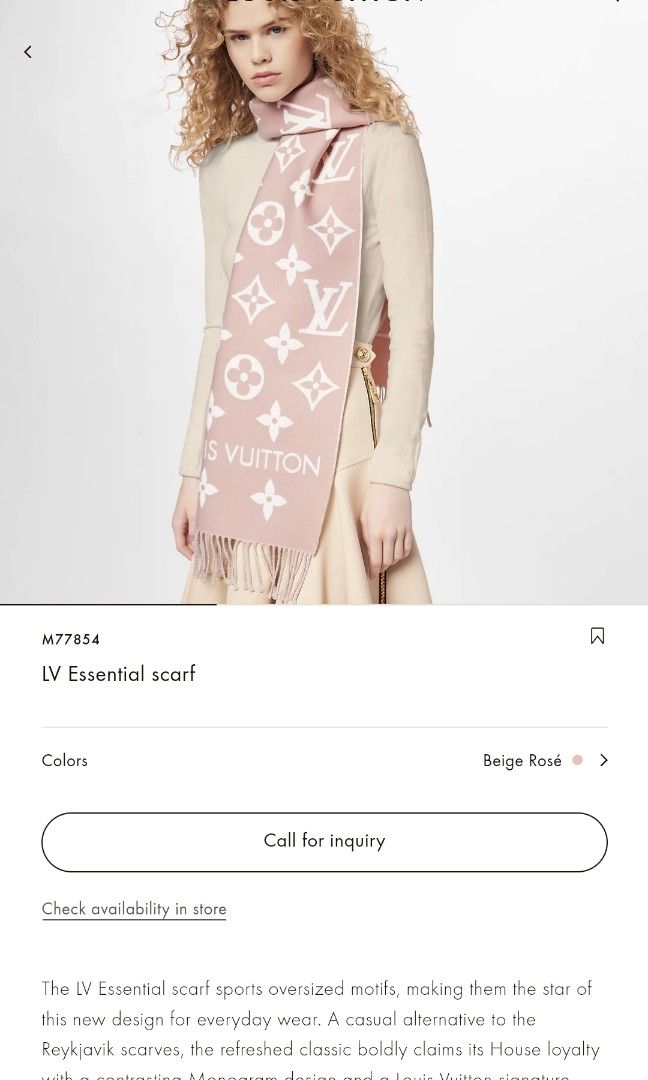Open the scarf product photo
This screenshot has height=1080, width=648.
(x=324, y=320)
